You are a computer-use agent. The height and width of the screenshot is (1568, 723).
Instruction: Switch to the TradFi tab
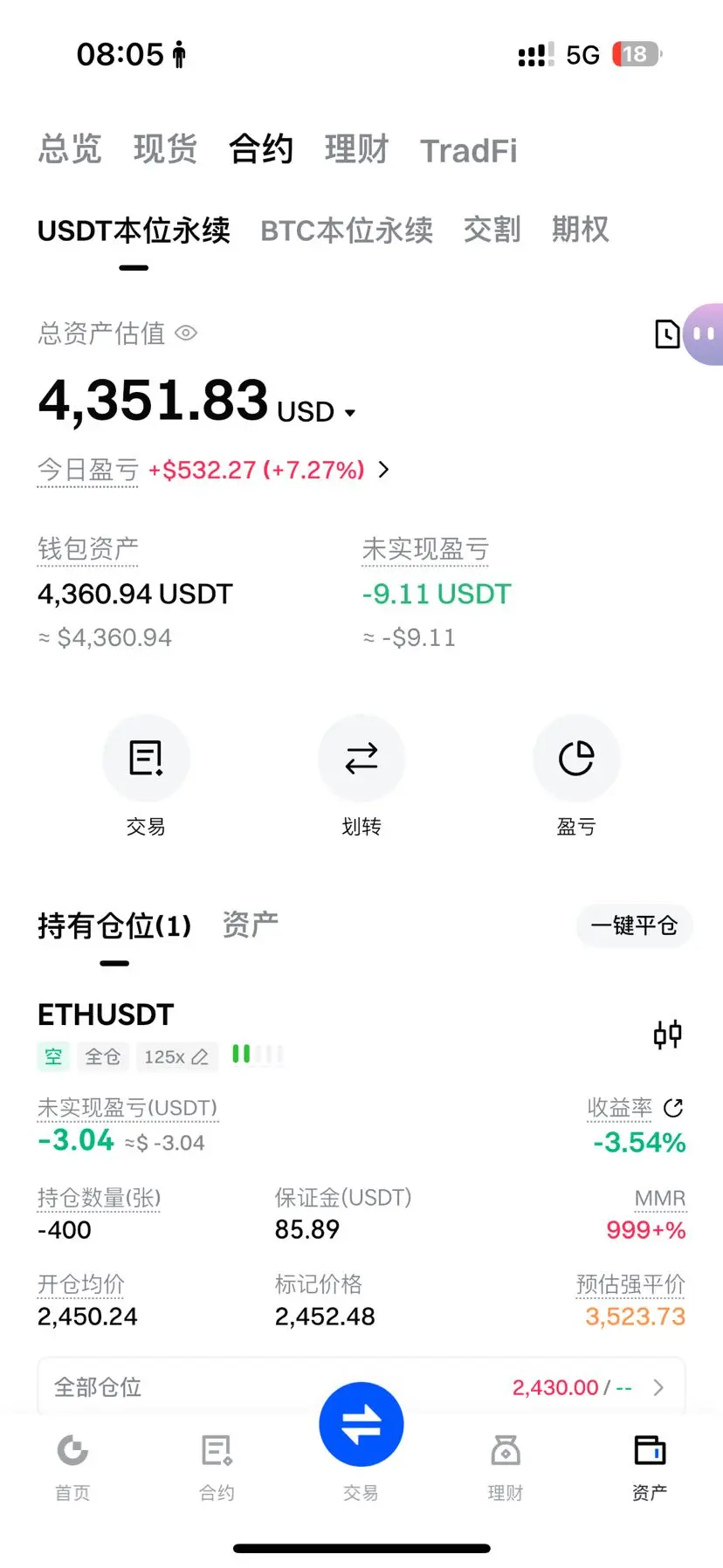[469, 151]
